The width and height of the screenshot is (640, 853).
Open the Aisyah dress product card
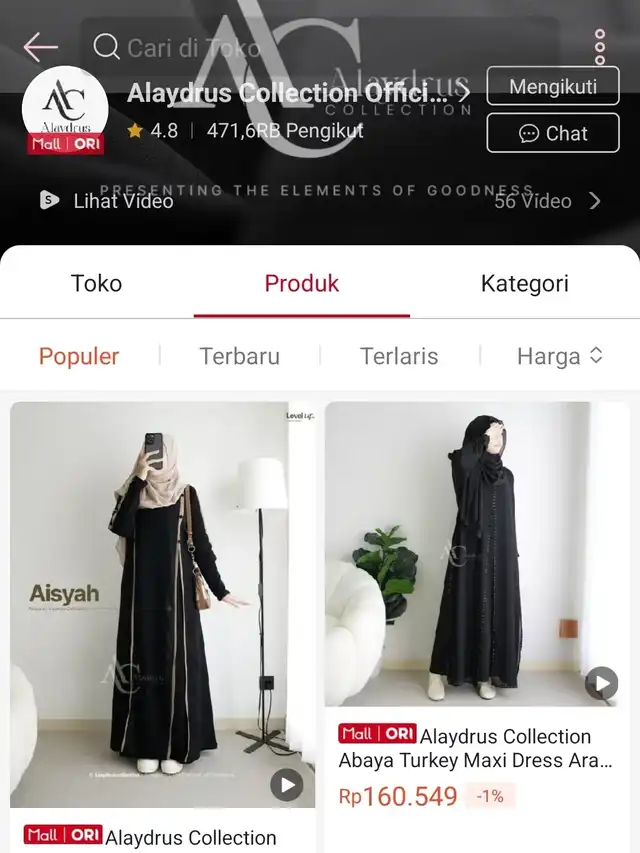click(x=163, y=604)
